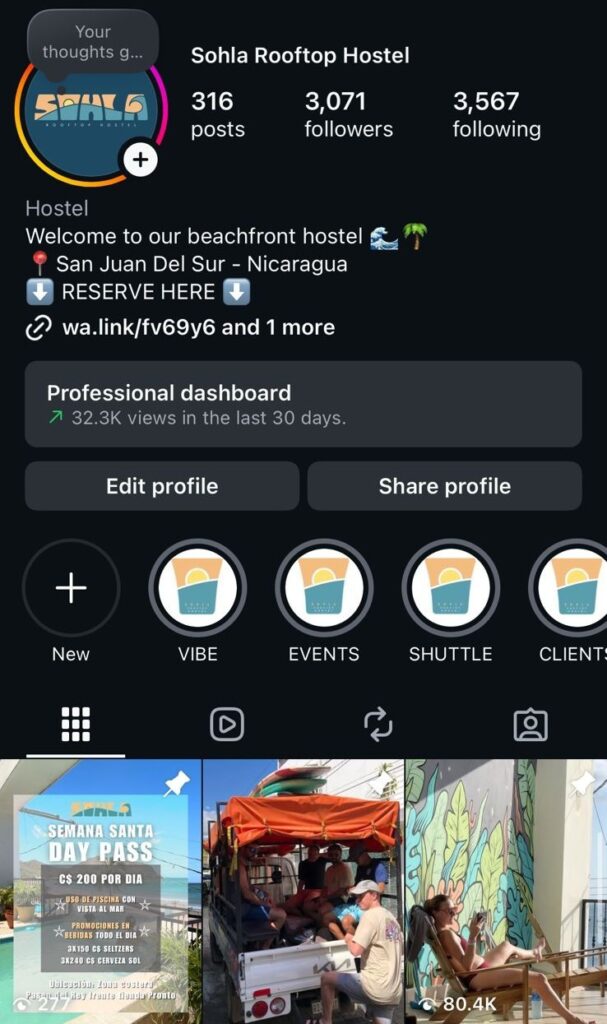The height and width of the screenshot is (1024, 607).
Task: Open the SHUTTLE highlight
Action: [450, 588]
